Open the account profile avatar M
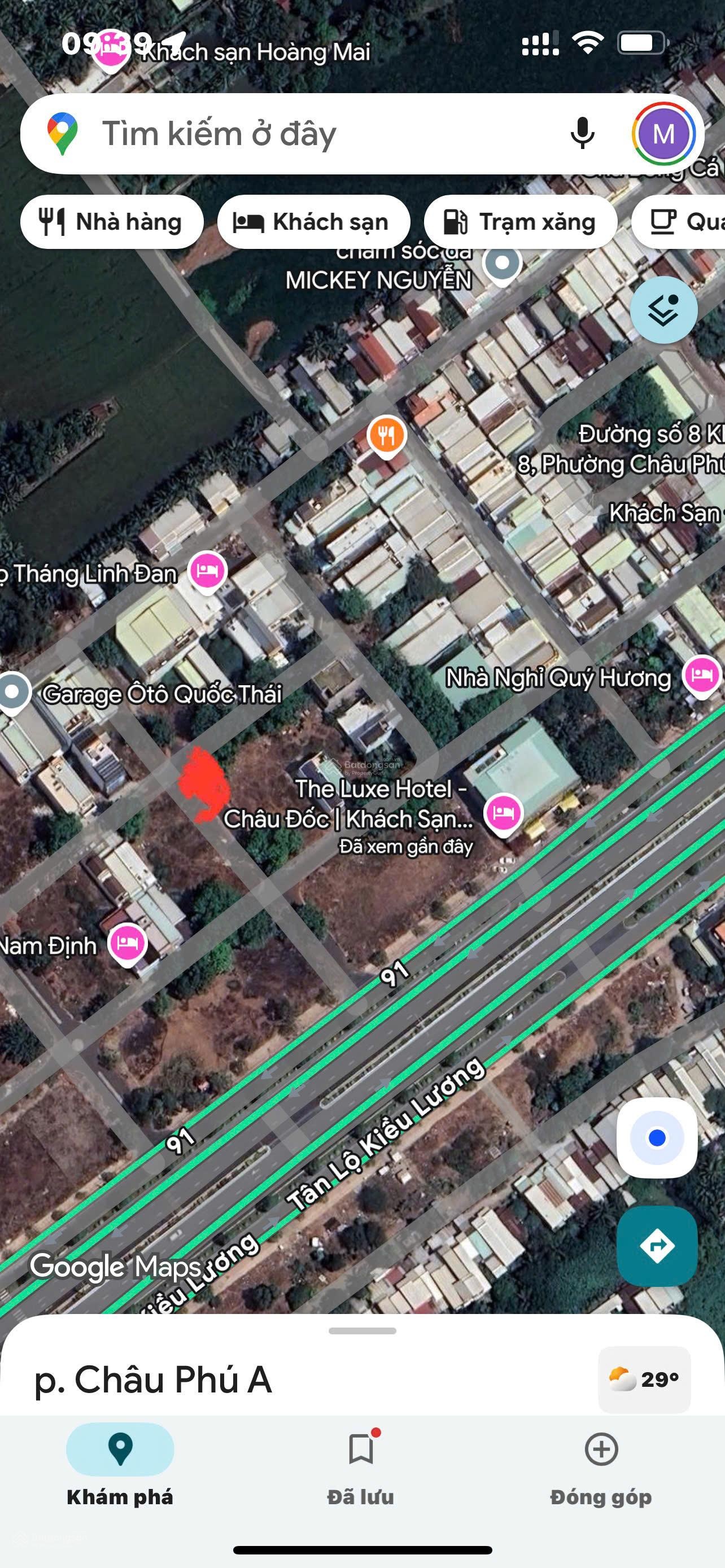Viewport: 725px width, 1568px height. tap(663, 133)
